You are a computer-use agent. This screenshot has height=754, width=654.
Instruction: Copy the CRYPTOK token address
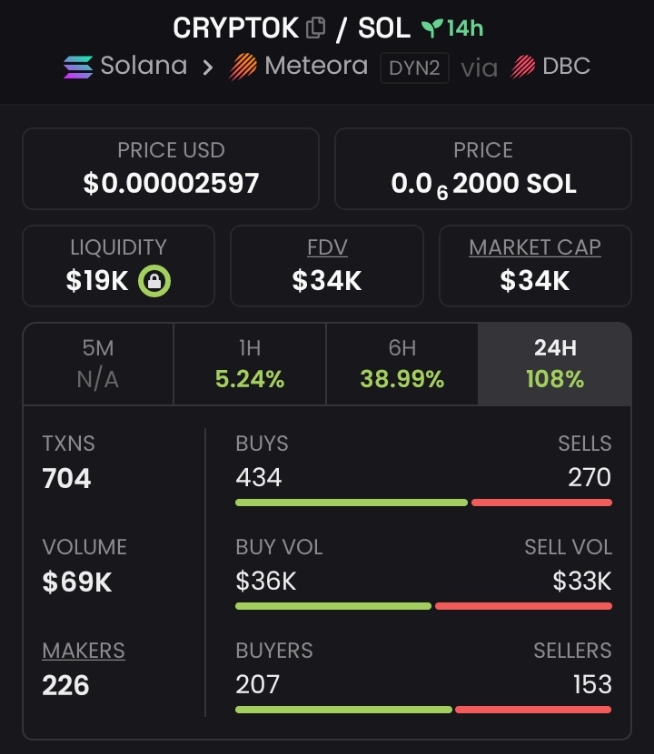316,28
